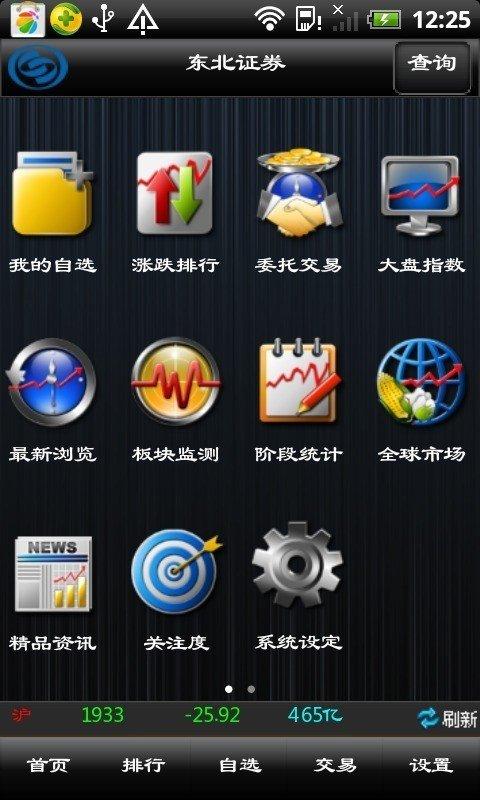Image resolution: width=480 pixels, height=800 pixels.
Task: Switch to the 设置 tab
Action: 431,766
